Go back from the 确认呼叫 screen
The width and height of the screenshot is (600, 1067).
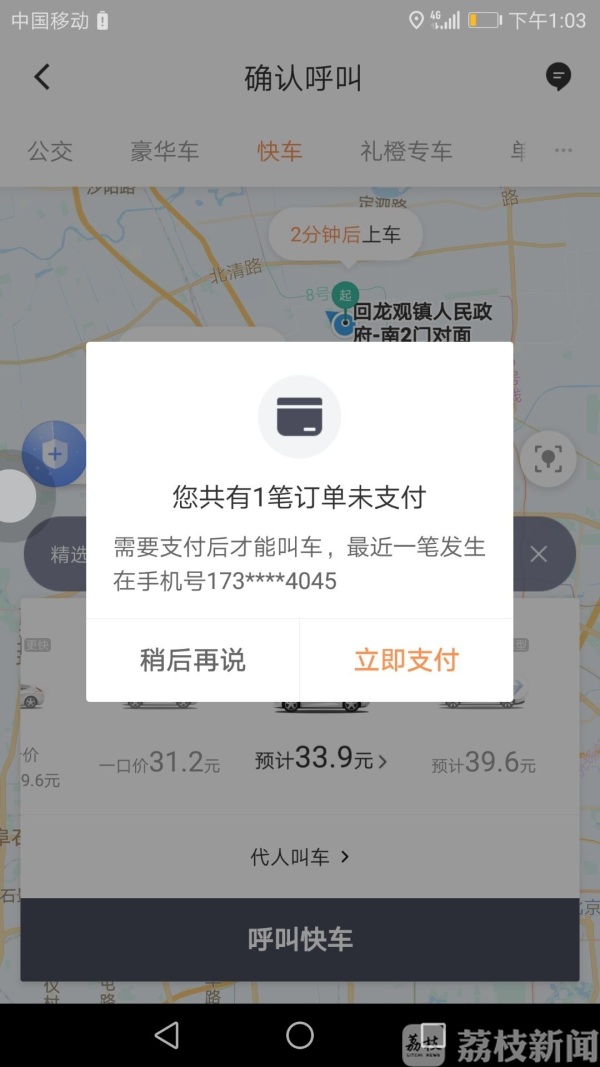[42, 77]
